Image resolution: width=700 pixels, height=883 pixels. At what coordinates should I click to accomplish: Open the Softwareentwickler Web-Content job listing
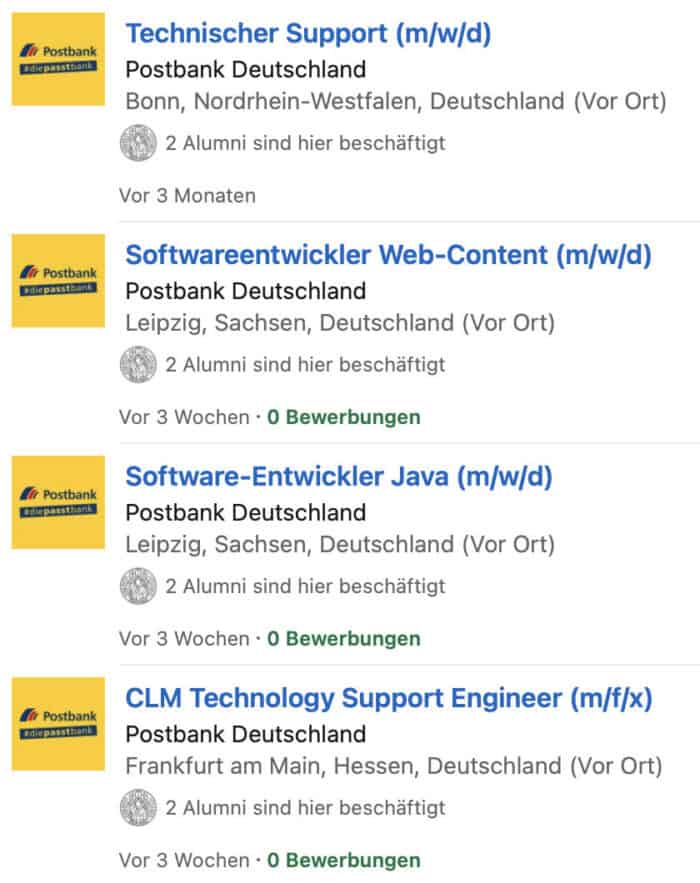coord(388,255)
